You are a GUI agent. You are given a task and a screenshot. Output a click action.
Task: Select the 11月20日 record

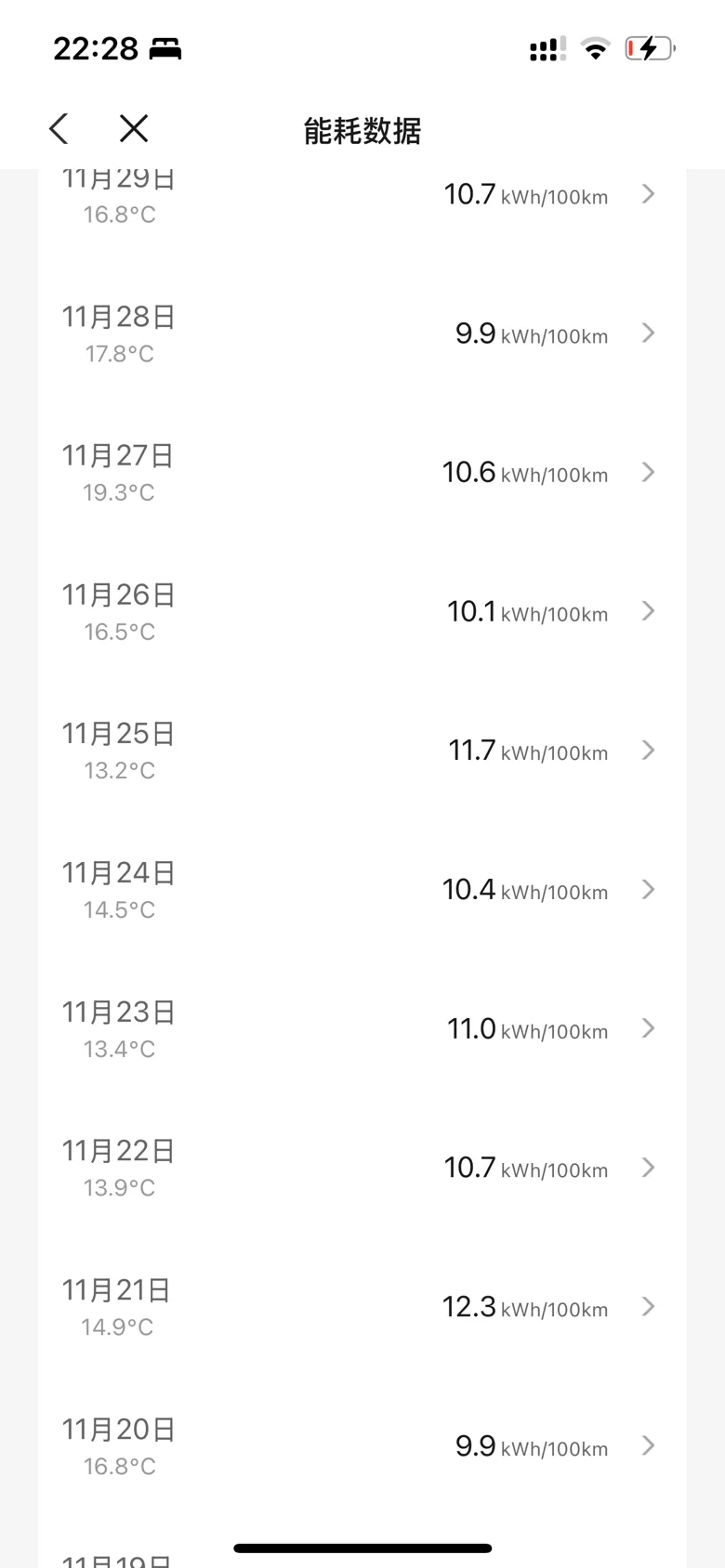point(362,1445)
